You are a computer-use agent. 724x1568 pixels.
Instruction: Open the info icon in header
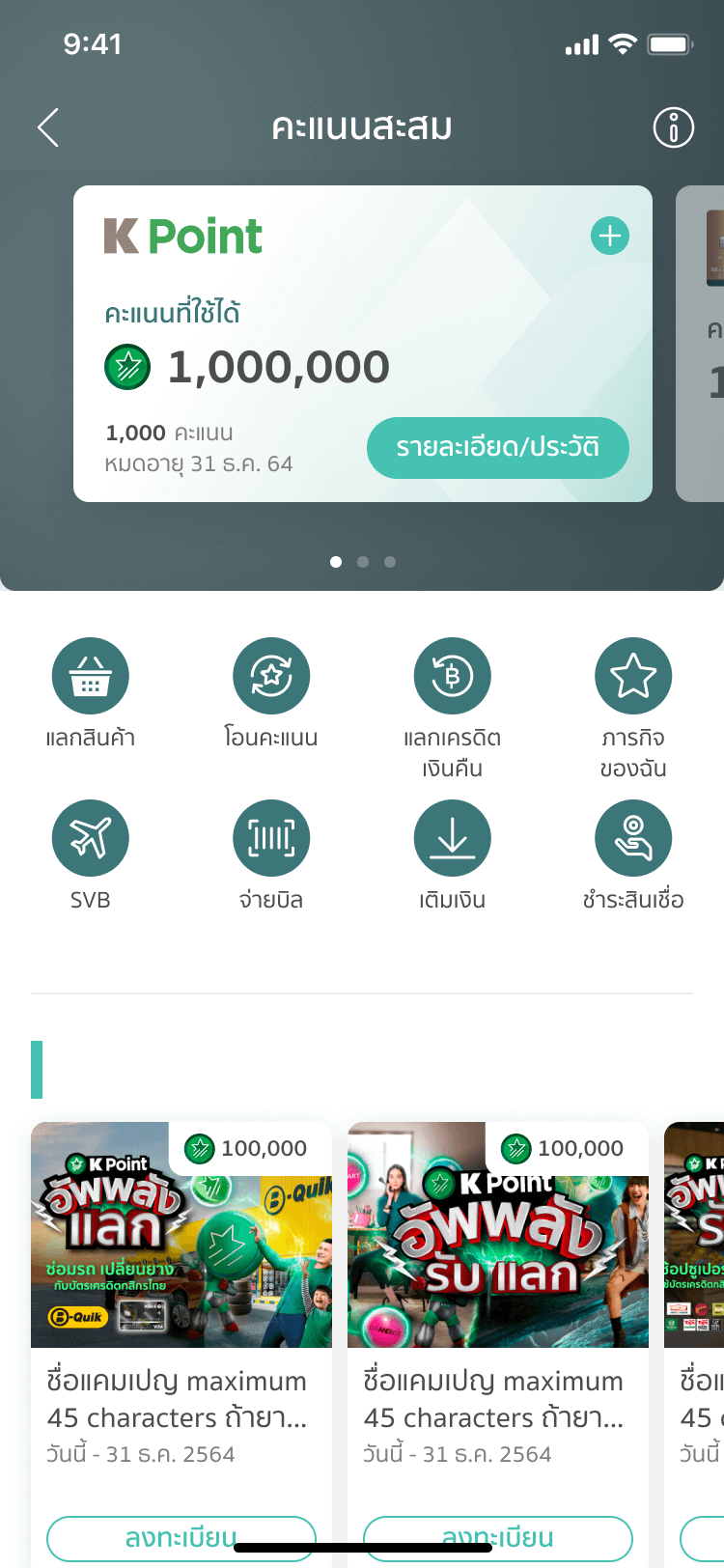(x=673, y=127)
